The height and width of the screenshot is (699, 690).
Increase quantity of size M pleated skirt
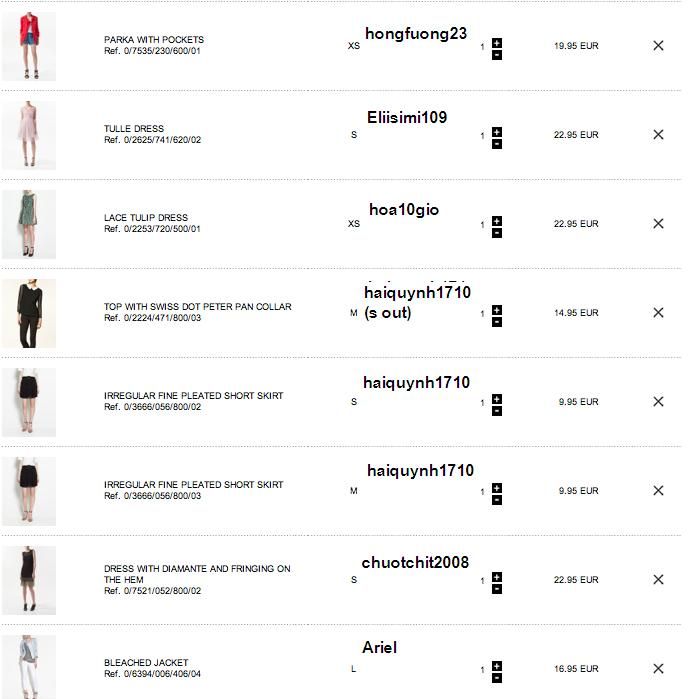(x=497, y=487)
